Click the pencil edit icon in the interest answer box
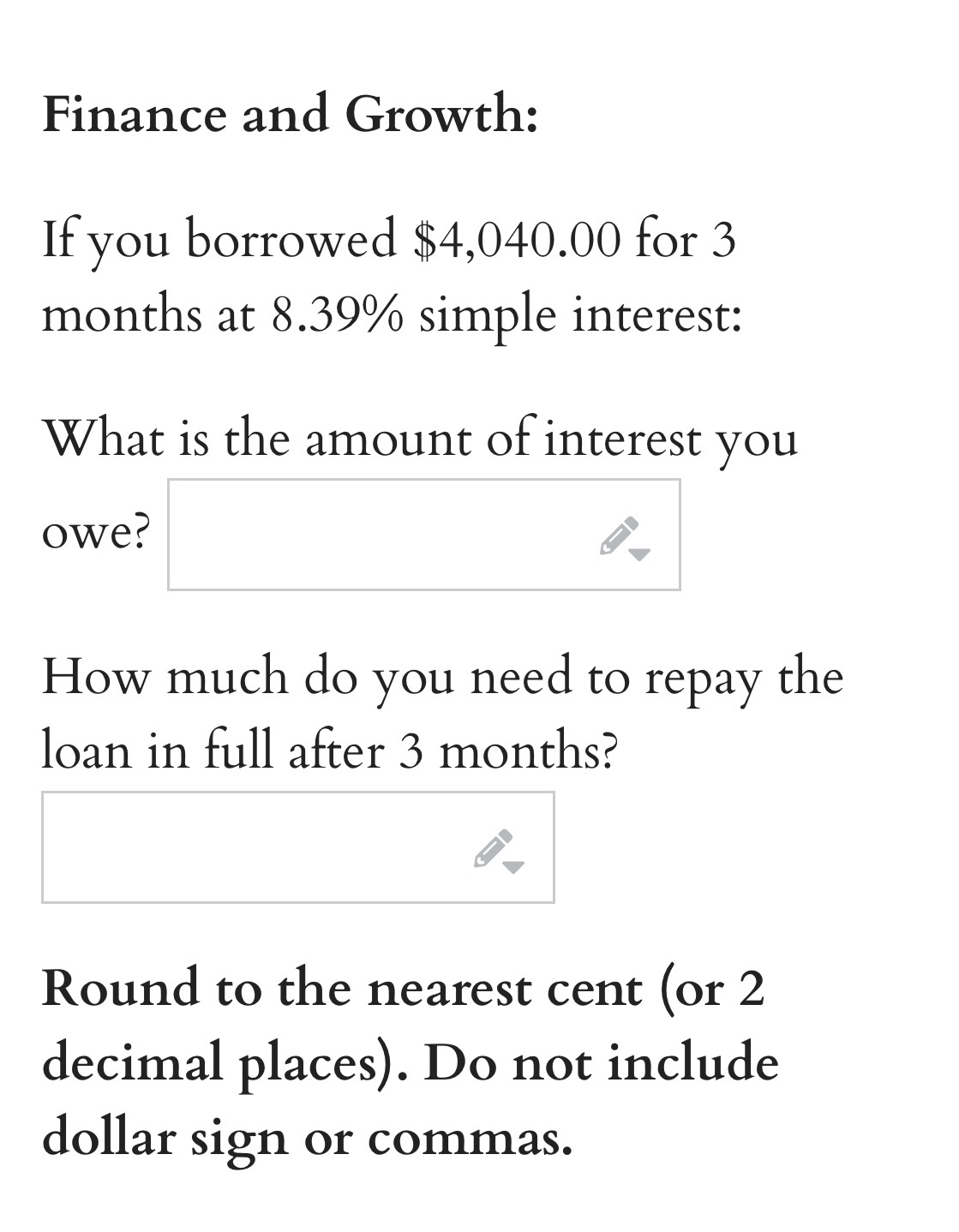The height and width of the screenshot is (1232, 959). point(620,535)
